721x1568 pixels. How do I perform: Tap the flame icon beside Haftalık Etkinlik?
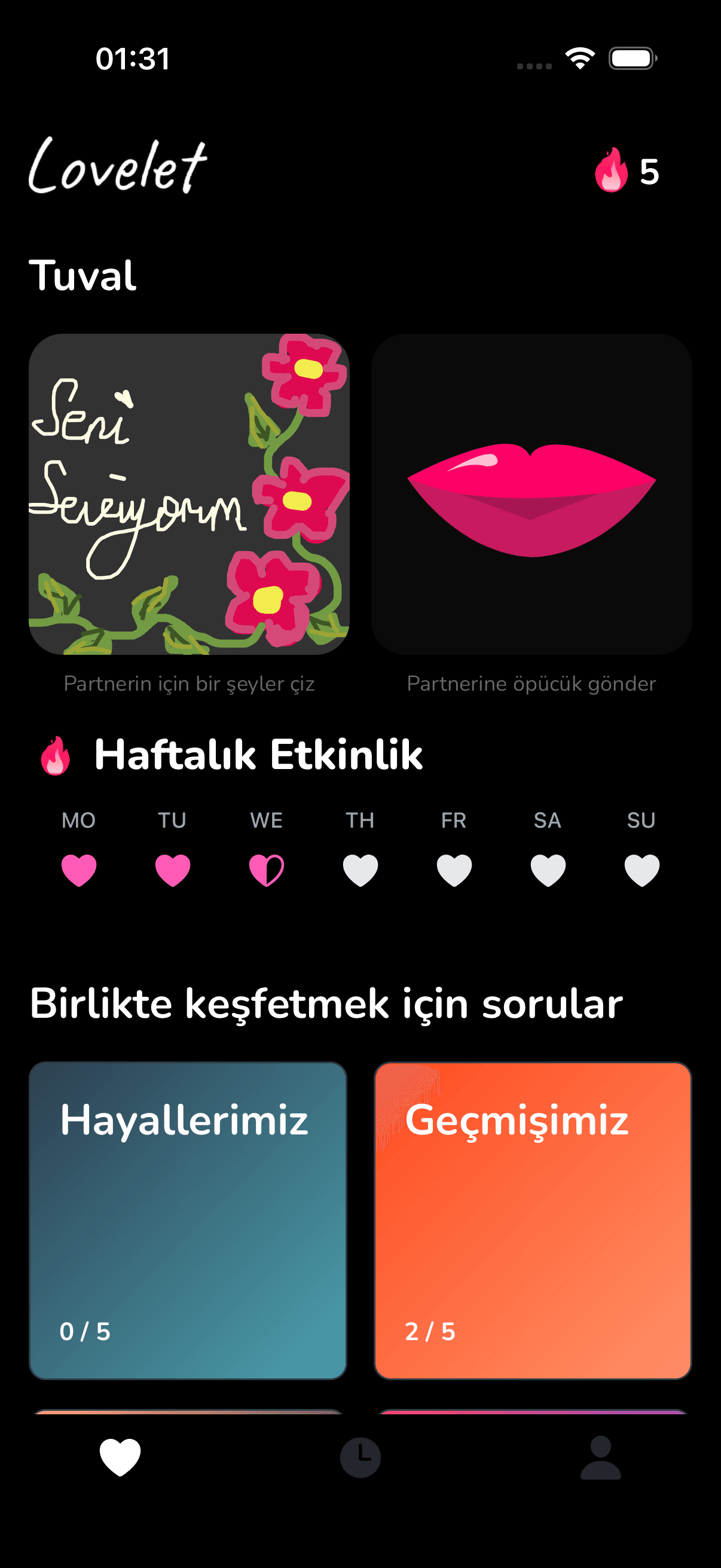(x=56, y=755)
